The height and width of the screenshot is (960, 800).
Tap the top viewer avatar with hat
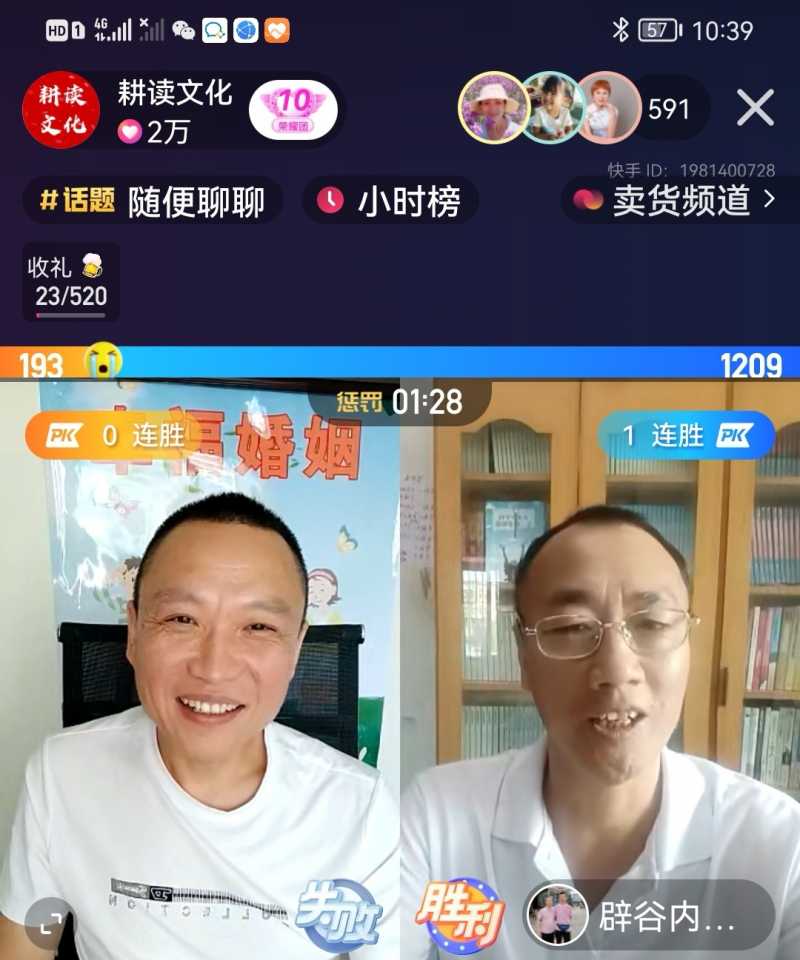[493, 108]
